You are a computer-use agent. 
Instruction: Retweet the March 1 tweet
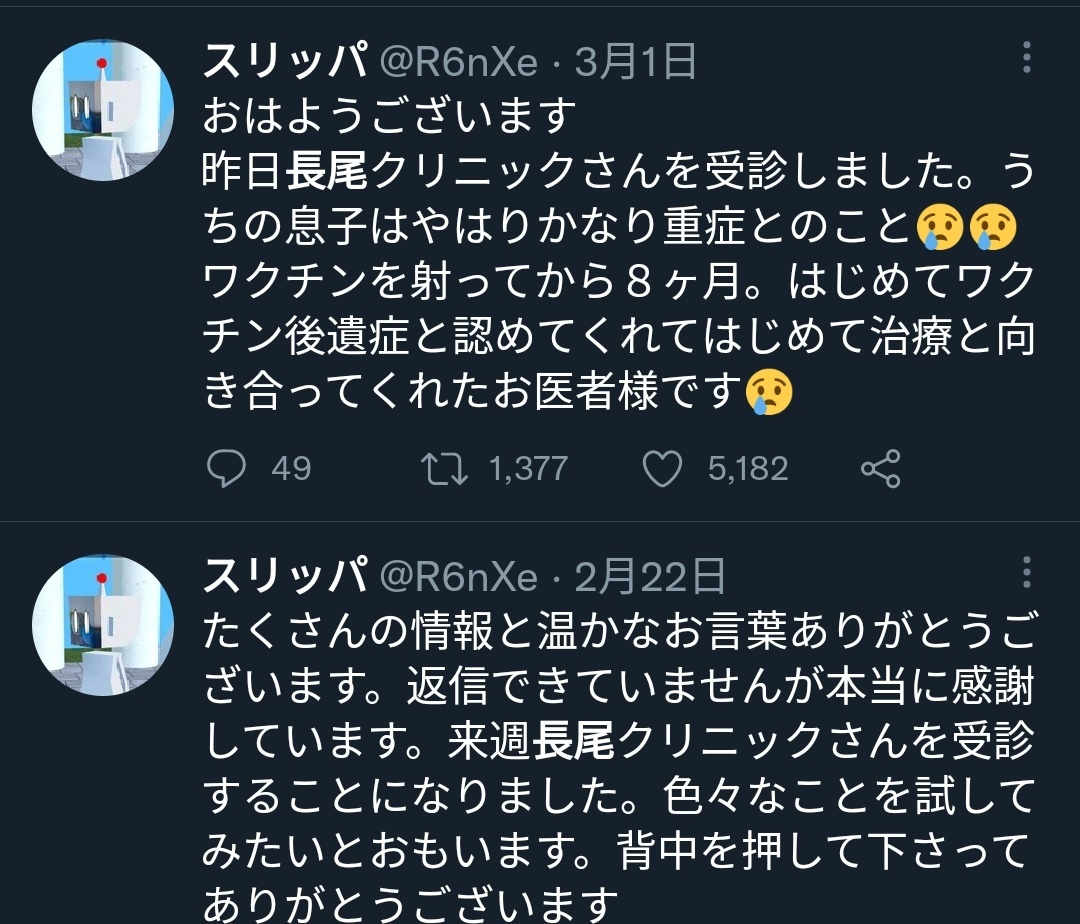(441, 469)
